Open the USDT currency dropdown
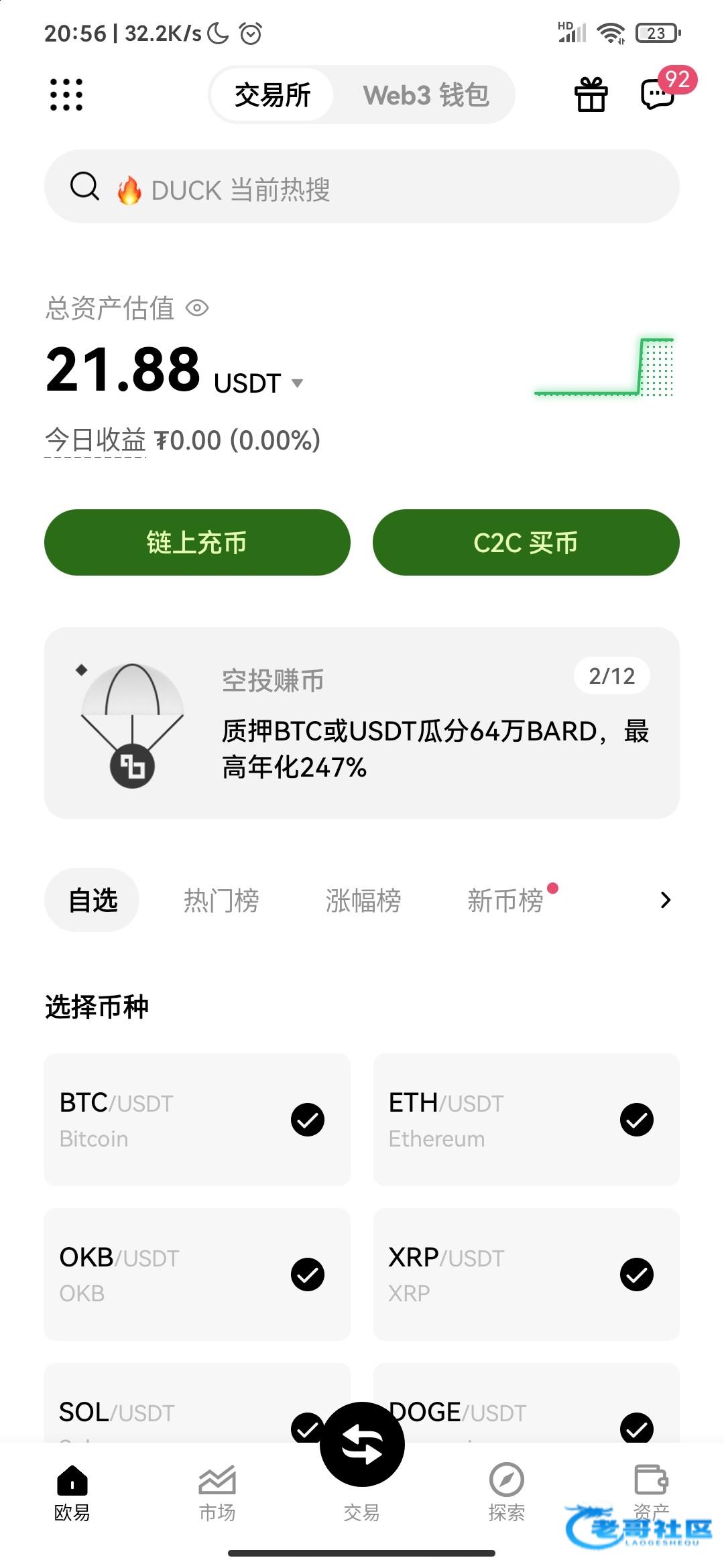Image resolution: width=724 pixels, height=1568 pixels. click(x=297, y=383)
